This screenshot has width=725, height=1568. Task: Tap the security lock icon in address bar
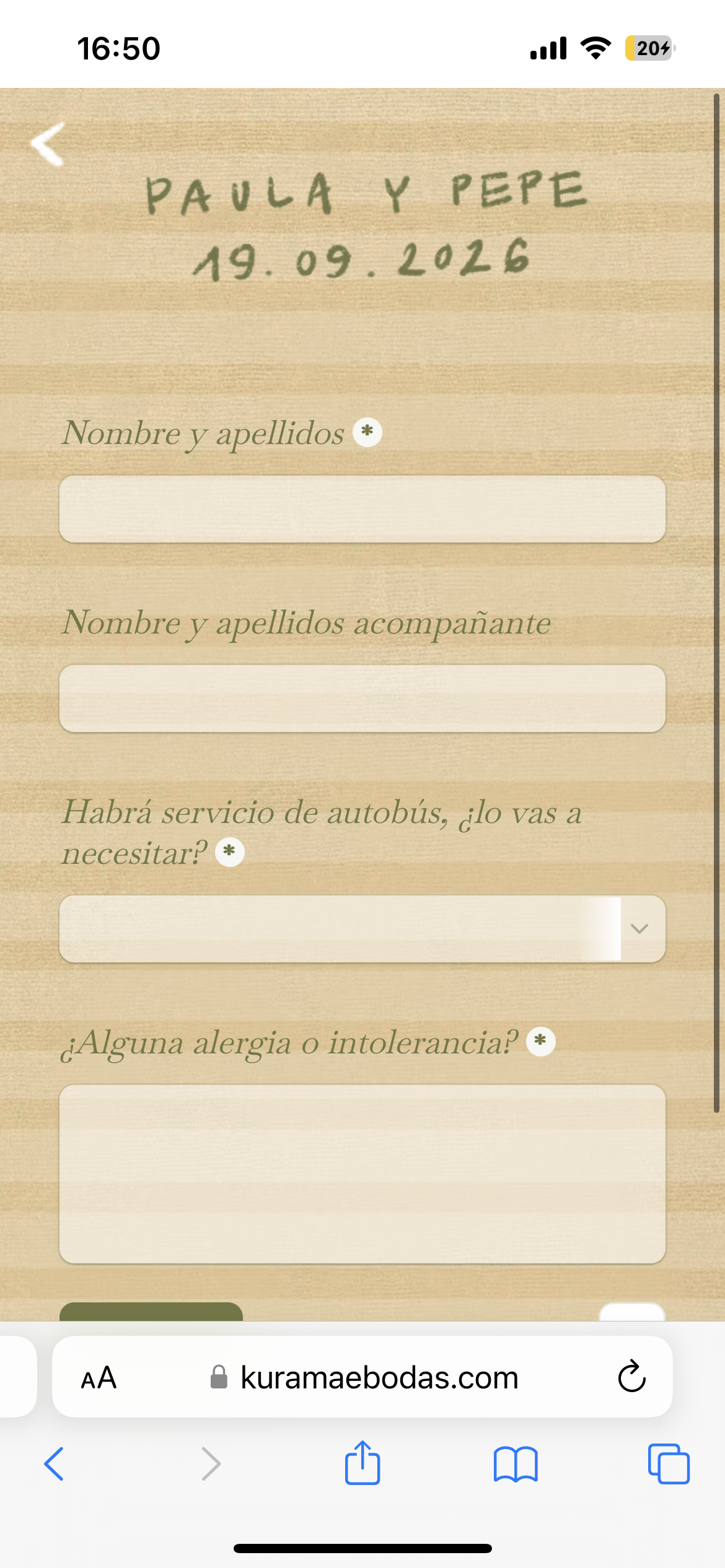coord(218,1377)
